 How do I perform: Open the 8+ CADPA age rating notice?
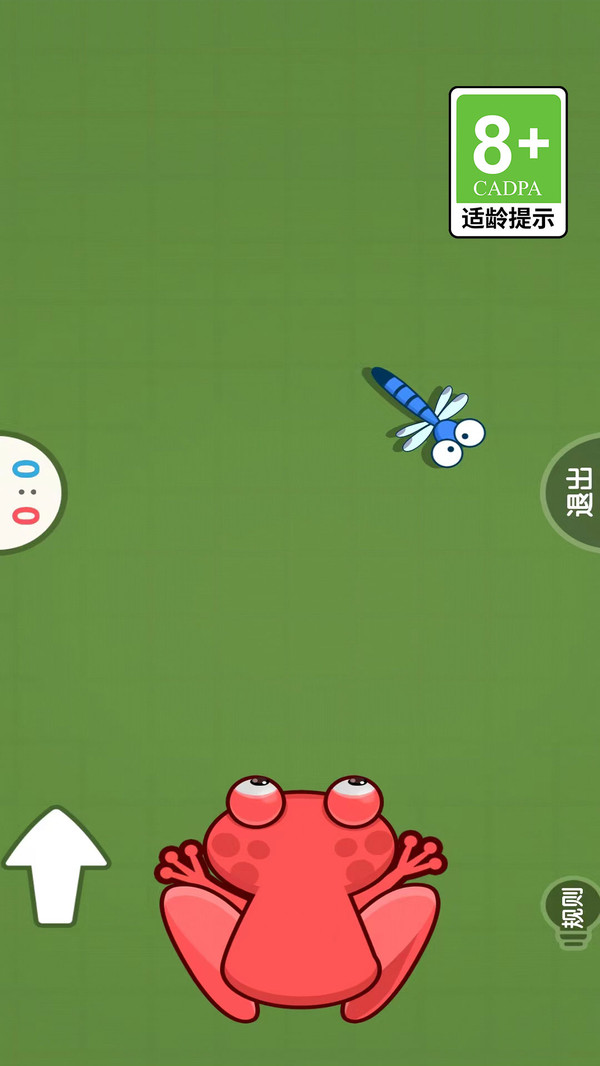pos(508,162)
